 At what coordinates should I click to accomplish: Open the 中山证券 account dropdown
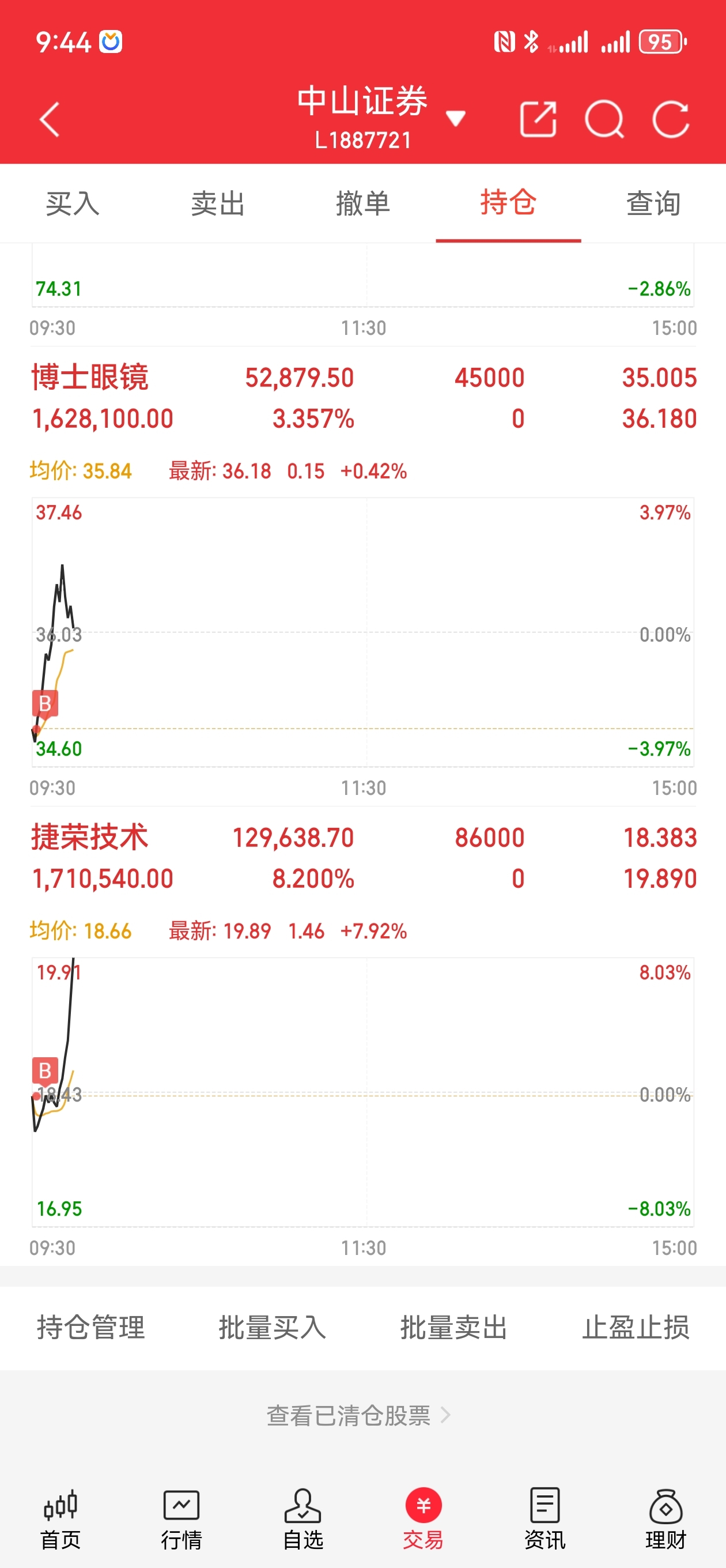(x=455, y=118)
